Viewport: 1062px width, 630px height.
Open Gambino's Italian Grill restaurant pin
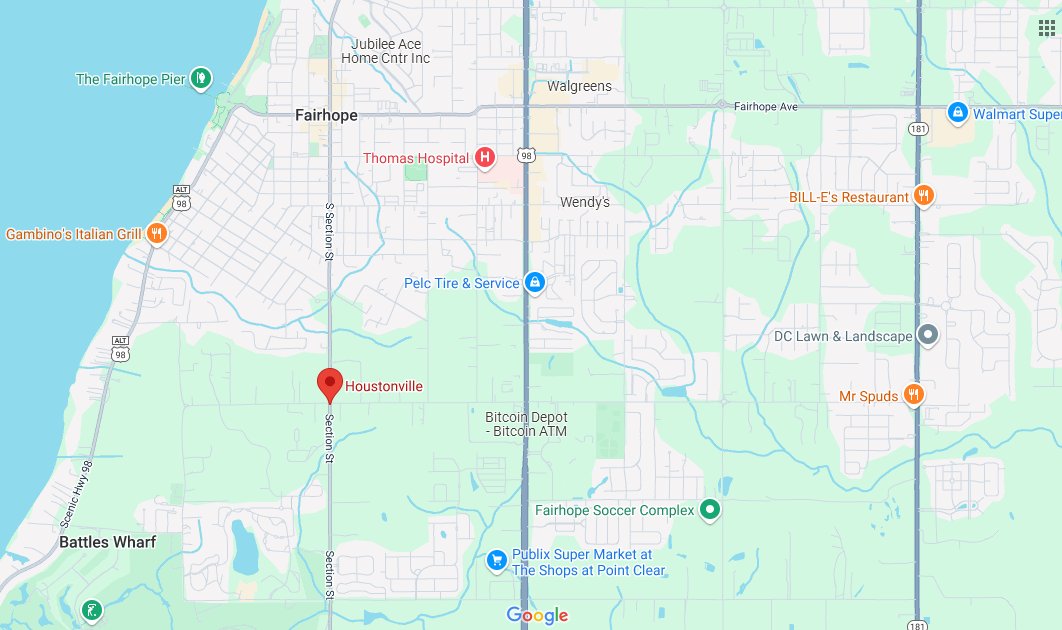(x=156, y=234)
